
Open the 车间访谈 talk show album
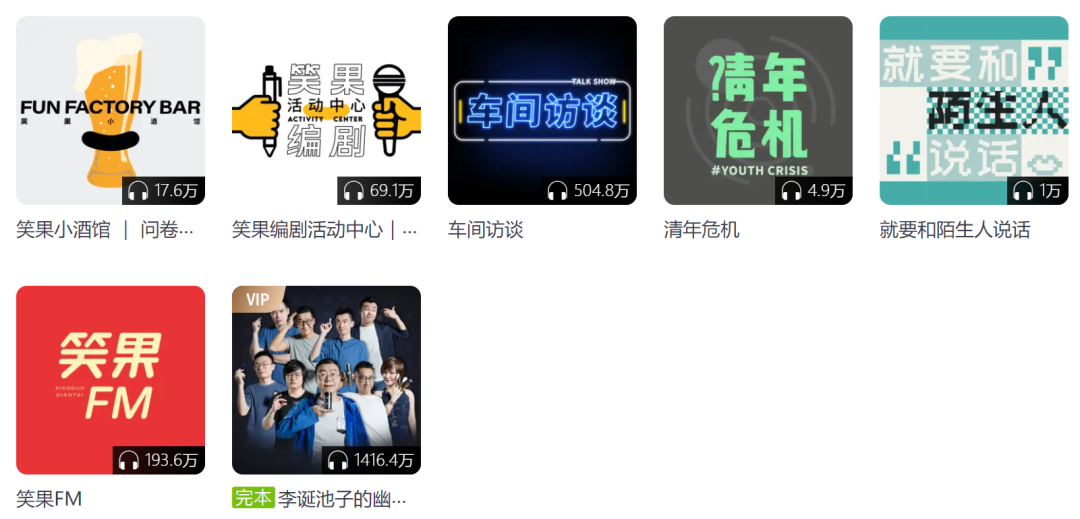[x=542, y=110]
